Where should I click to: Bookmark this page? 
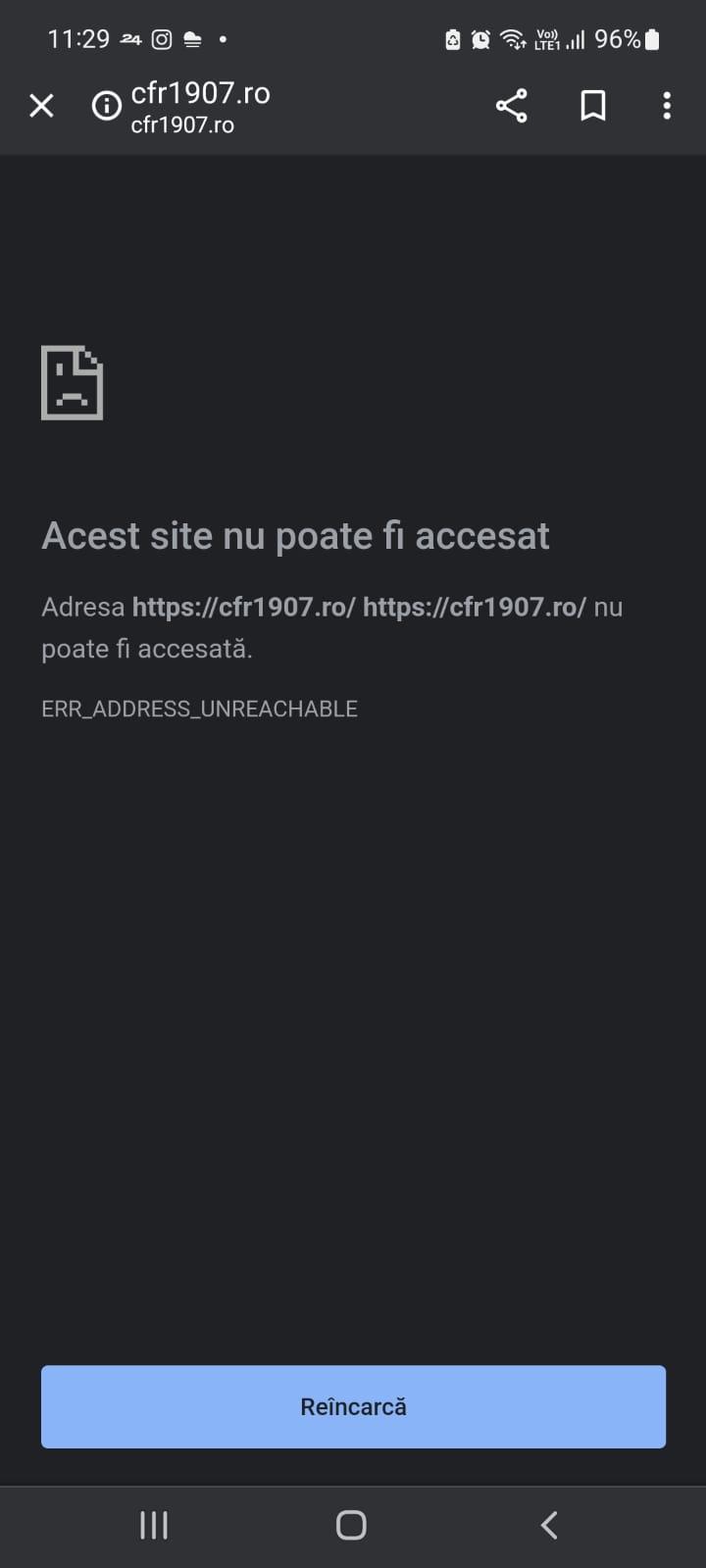(592, 106)
